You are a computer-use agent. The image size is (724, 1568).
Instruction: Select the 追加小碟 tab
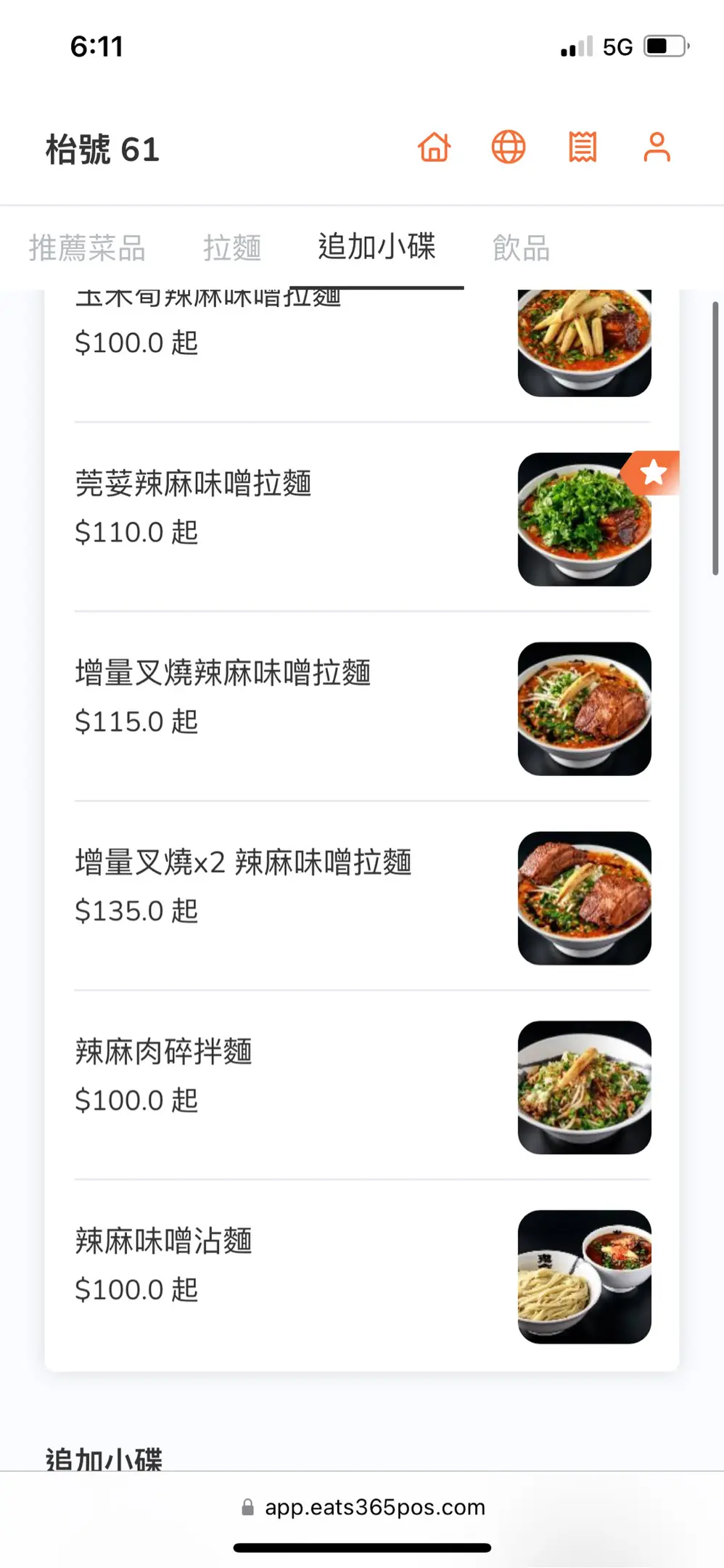pos(377,247)
